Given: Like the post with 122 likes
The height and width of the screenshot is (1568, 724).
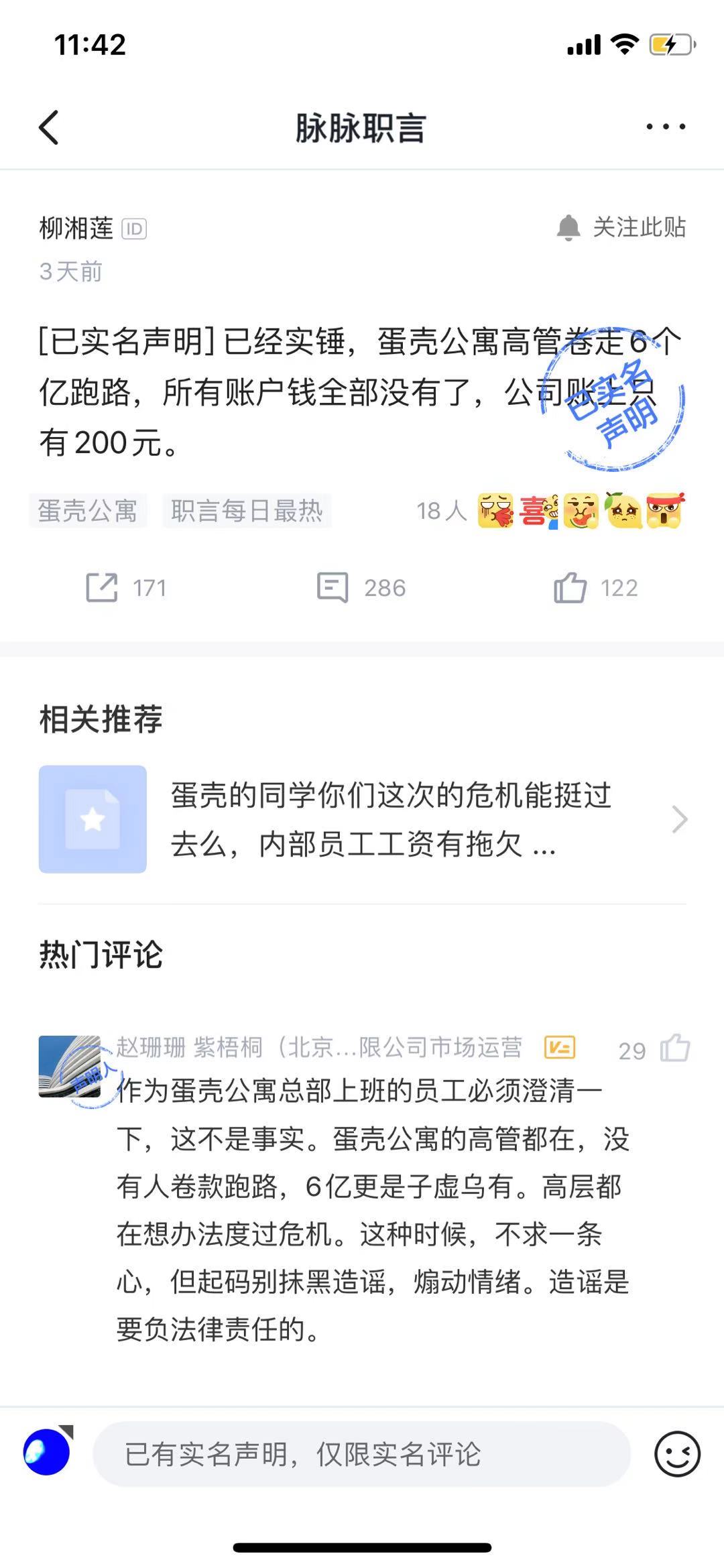Looking at the screenshot, I should coord(595,588).
